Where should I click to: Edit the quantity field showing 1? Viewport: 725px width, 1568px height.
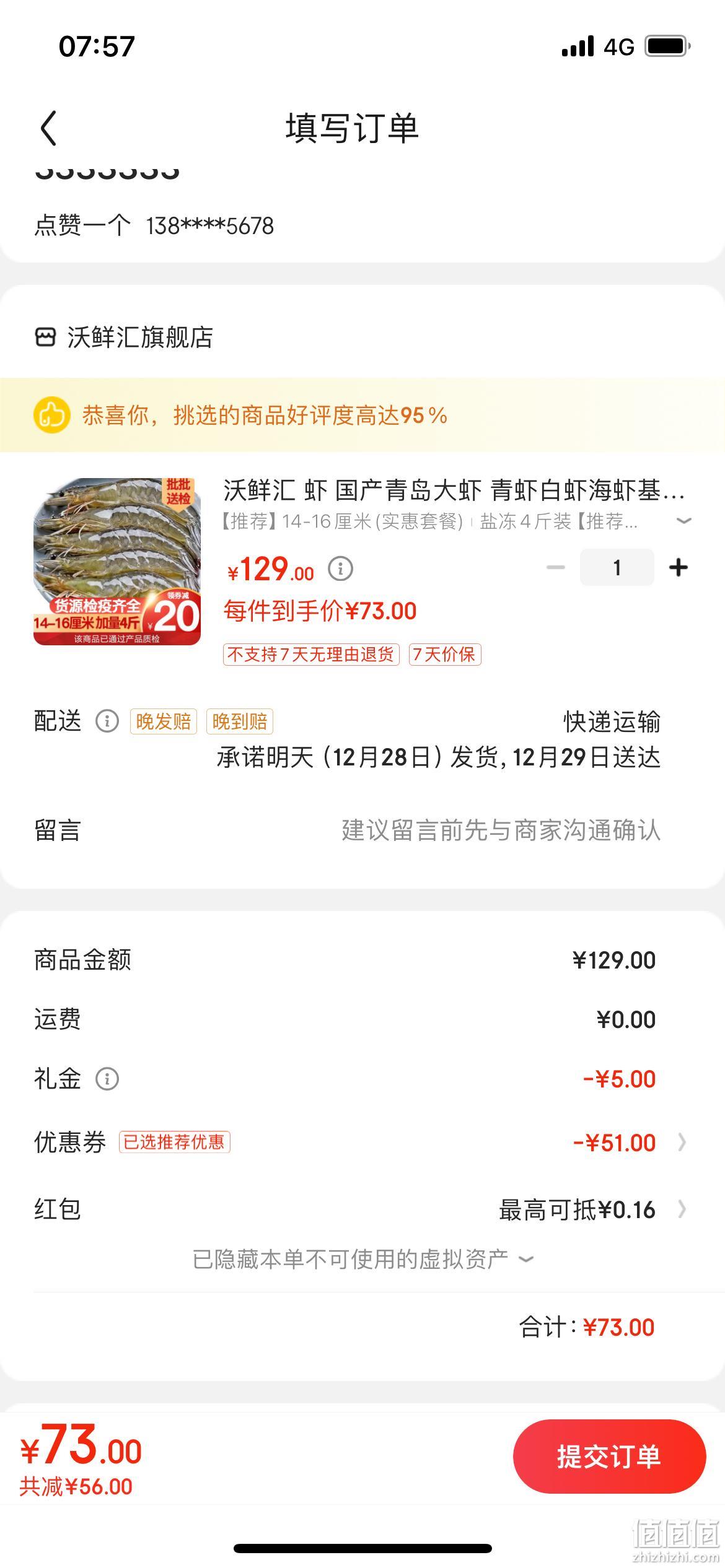(x=617, y=567)
